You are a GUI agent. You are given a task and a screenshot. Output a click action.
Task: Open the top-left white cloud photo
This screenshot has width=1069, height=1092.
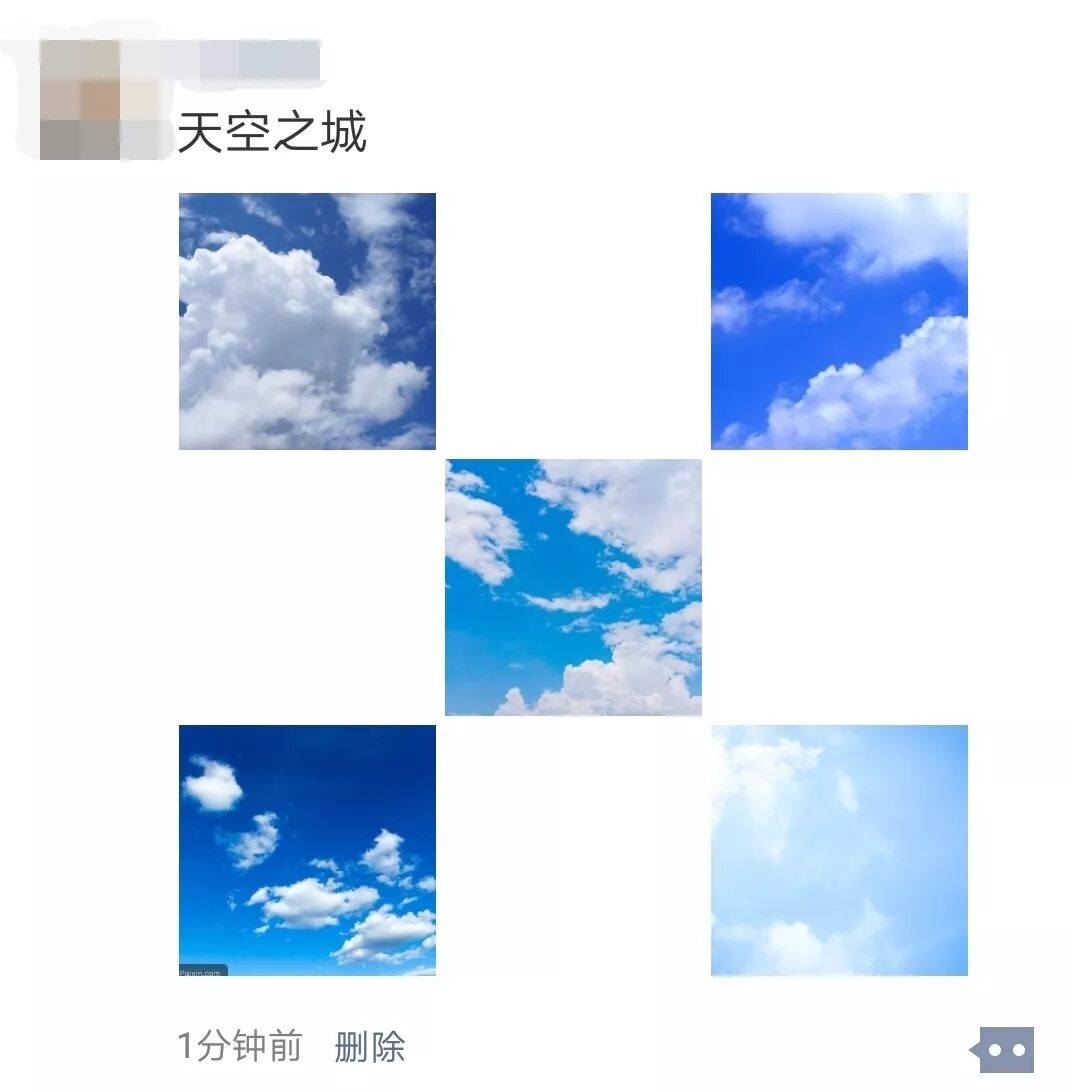tap(307, 321)
